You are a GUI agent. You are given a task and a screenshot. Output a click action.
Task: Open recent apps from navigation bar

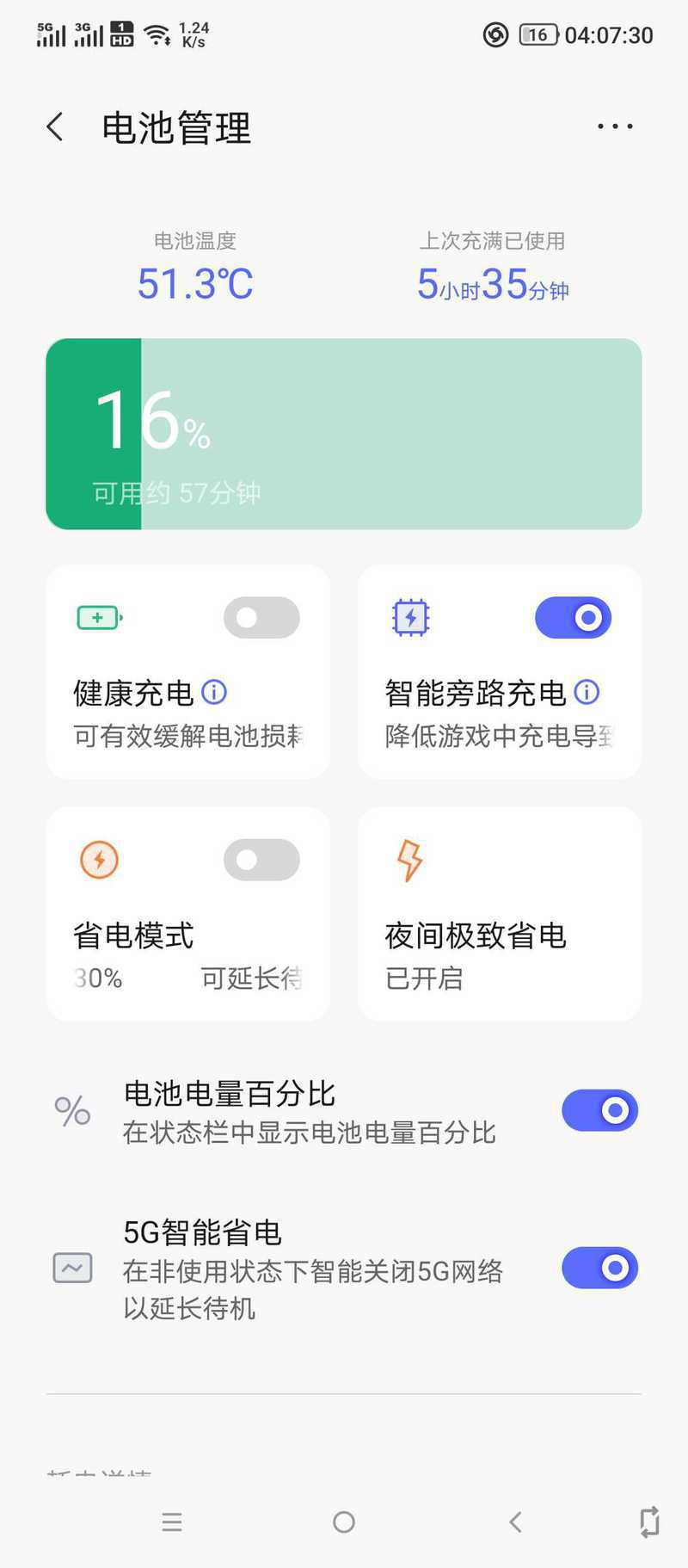pos(172,1522)
